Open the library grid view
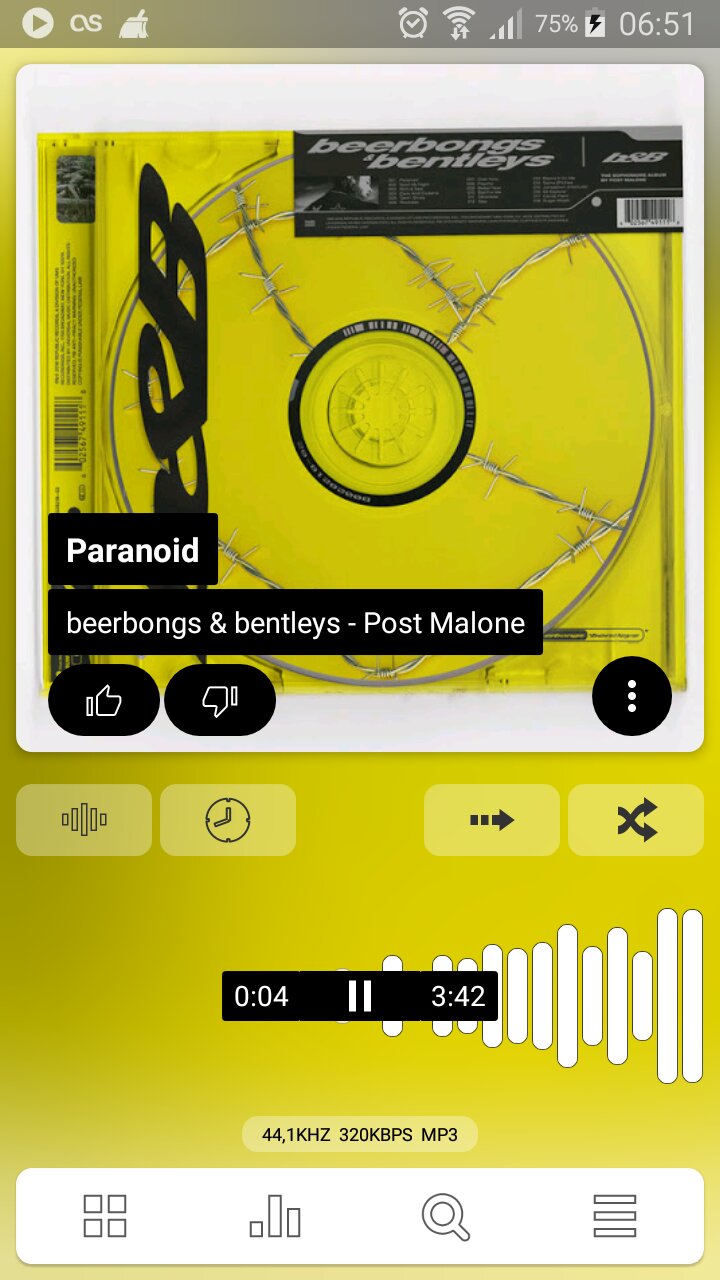720x1280 pixels. click(x=104, y=1216)
